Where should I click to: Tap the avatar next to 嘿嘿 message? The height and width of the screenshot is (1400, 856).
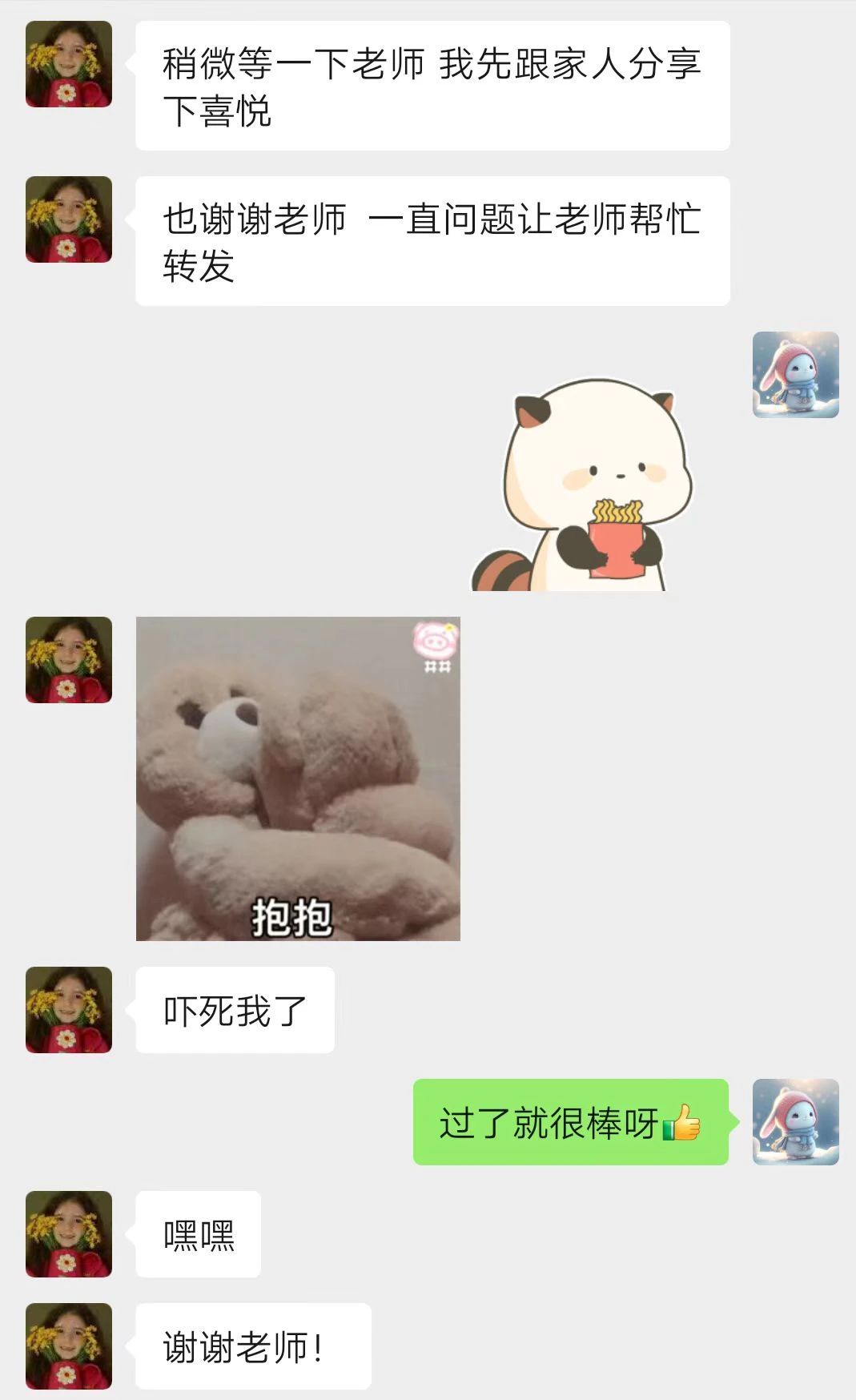69,1233
